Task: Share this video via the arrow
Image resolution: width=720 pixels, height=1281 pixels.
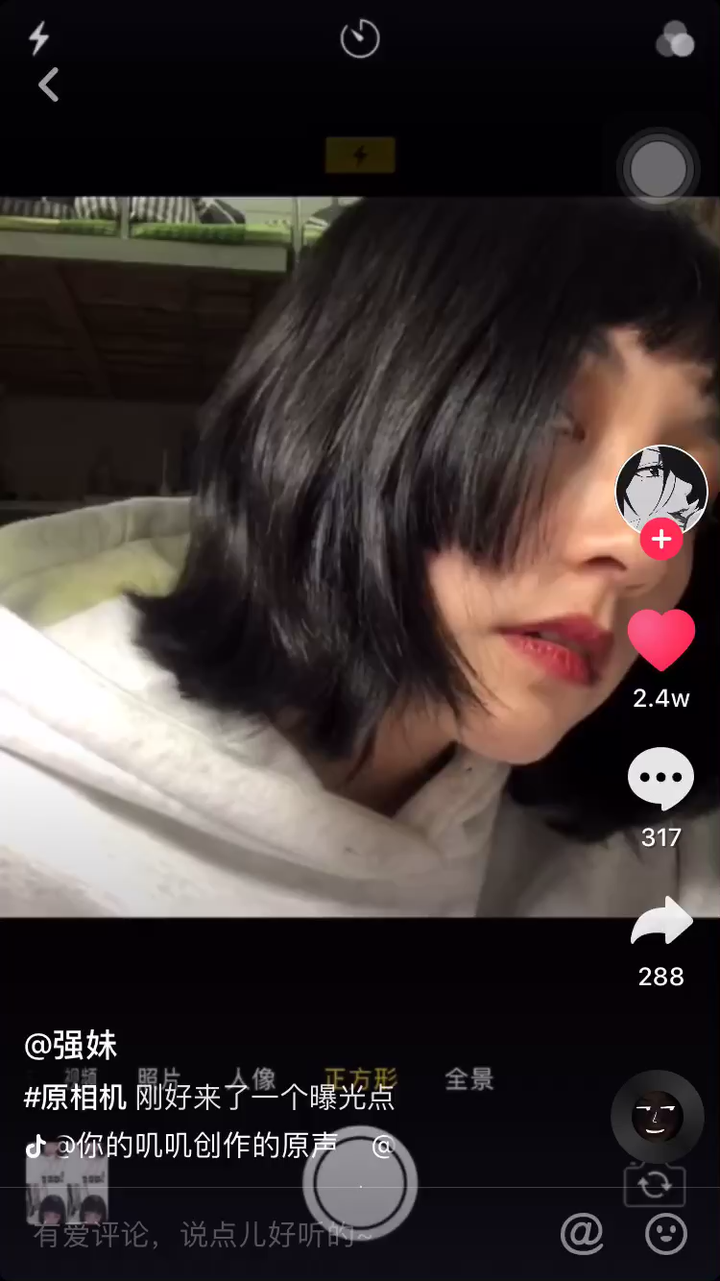Action: coord(661,922)
